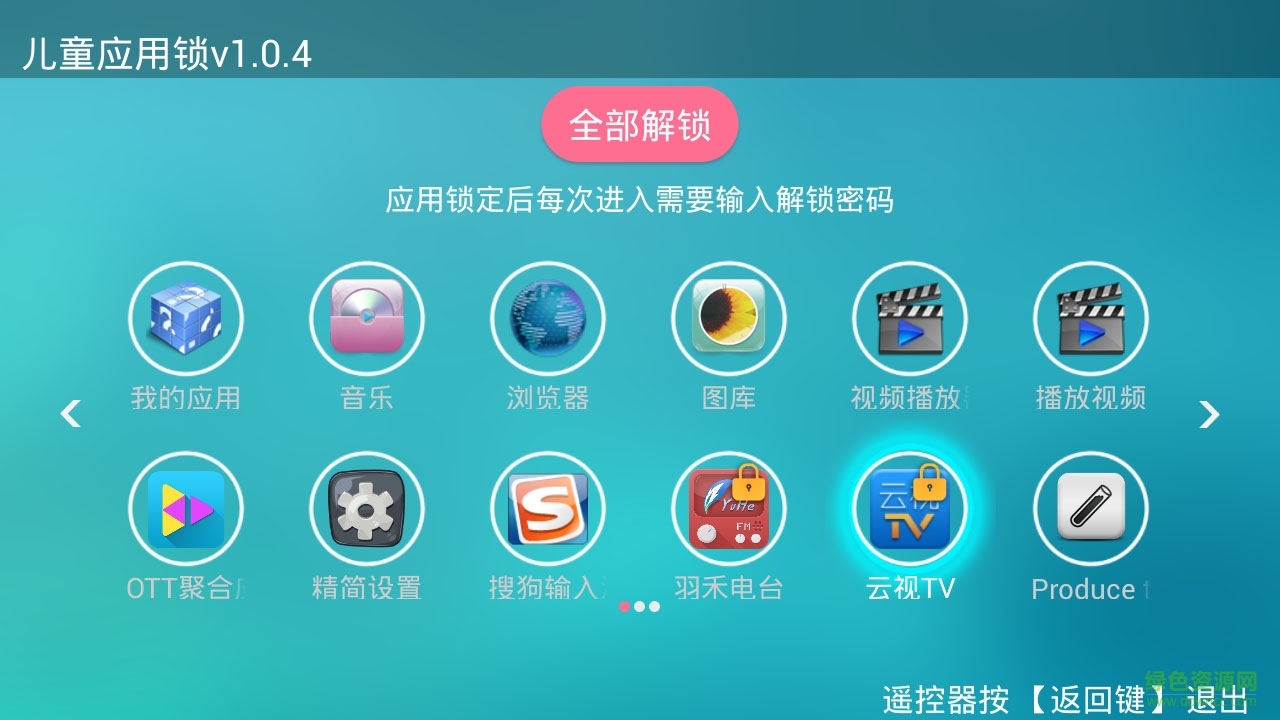Unlock the highlighted 云视TV app

pos(909,509)
